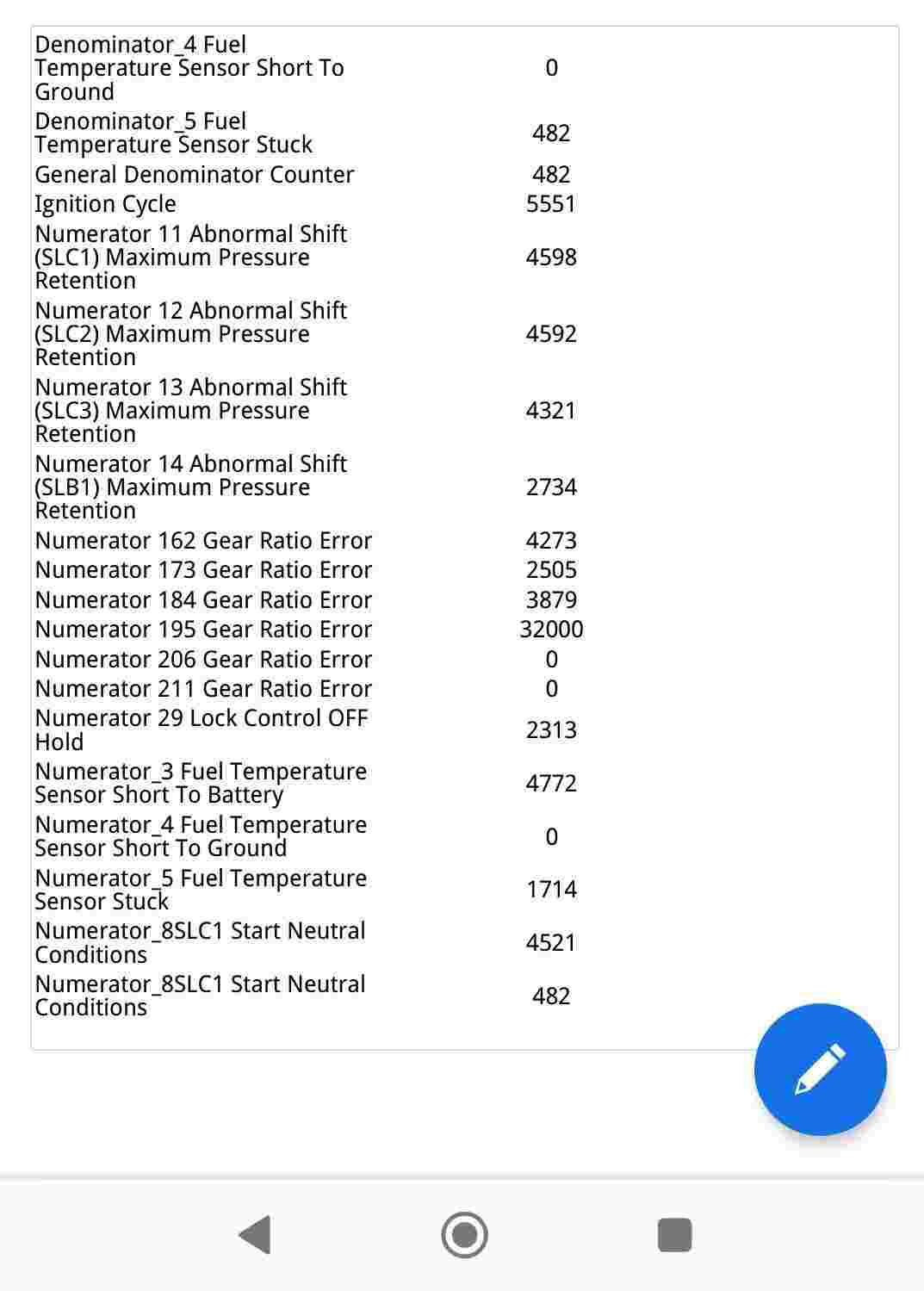Go back using the navigation bar

tap(255, 1235)
